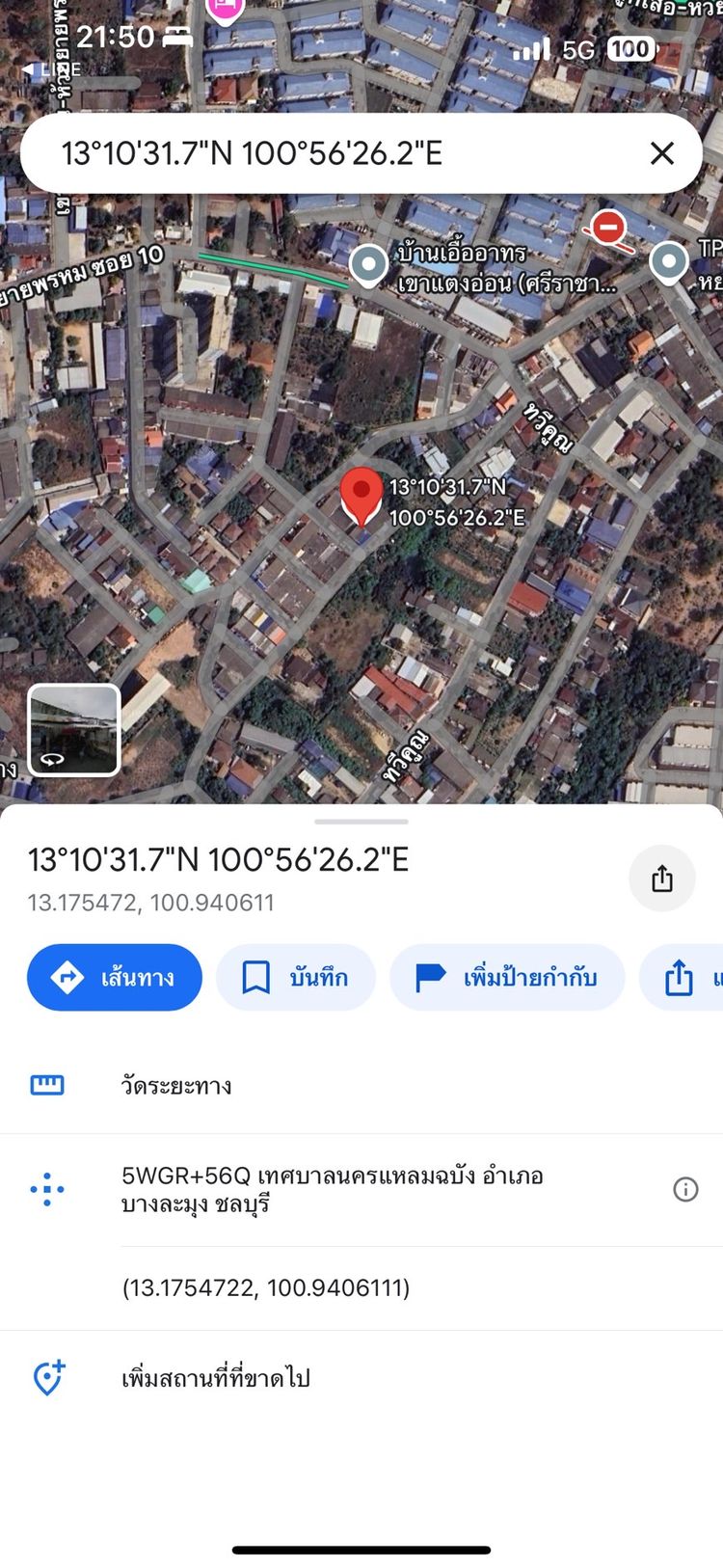723x1568 pixels.
Task: Add a label via เพิ่มป้ายกำกับ
Action: [507, 977]
